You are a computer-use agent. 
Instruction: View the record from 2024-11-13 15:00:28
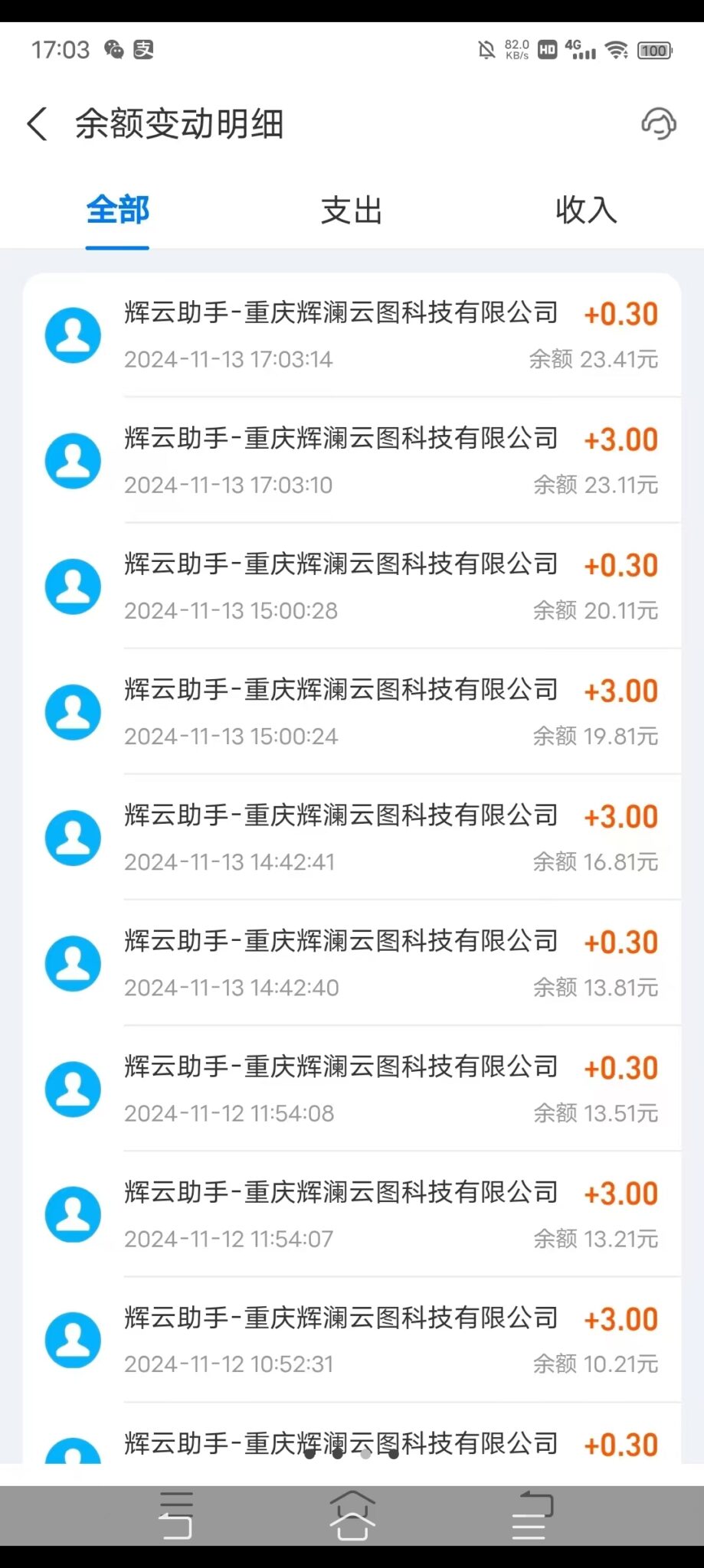tap(352, 586)
